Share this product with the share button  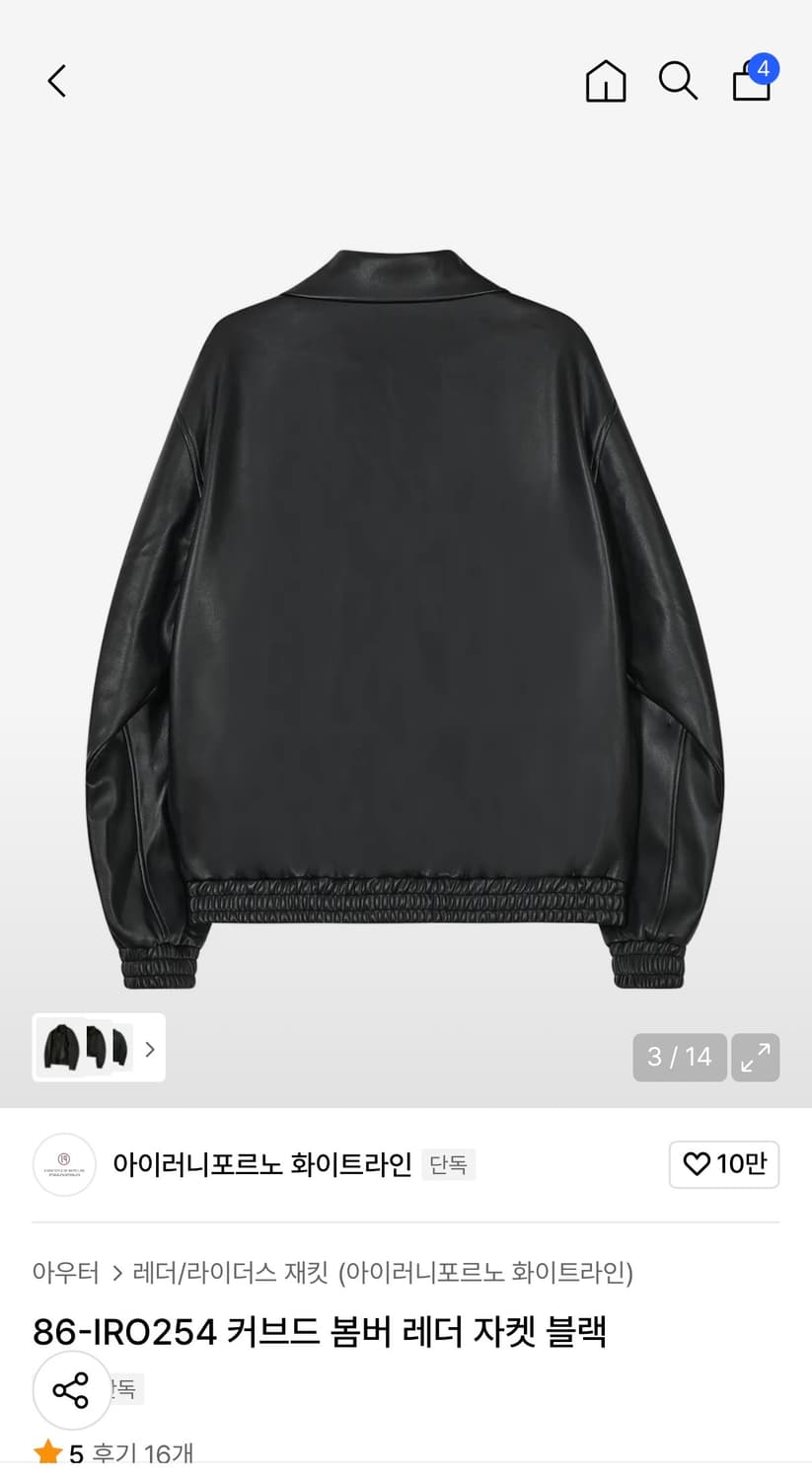point(72,1391)
